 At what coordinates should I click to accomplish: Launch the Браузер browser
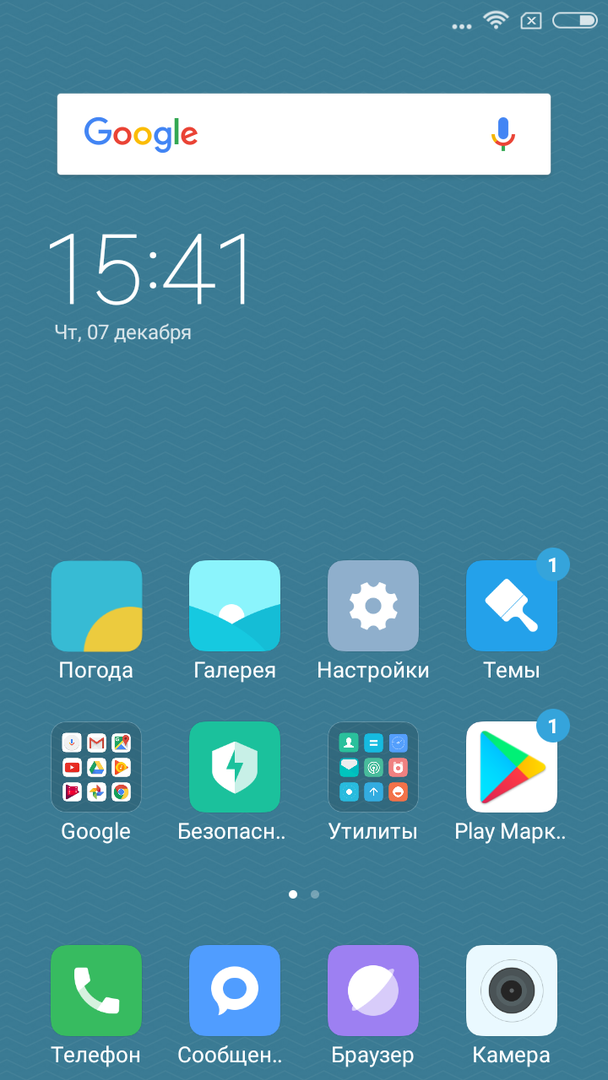373,990
